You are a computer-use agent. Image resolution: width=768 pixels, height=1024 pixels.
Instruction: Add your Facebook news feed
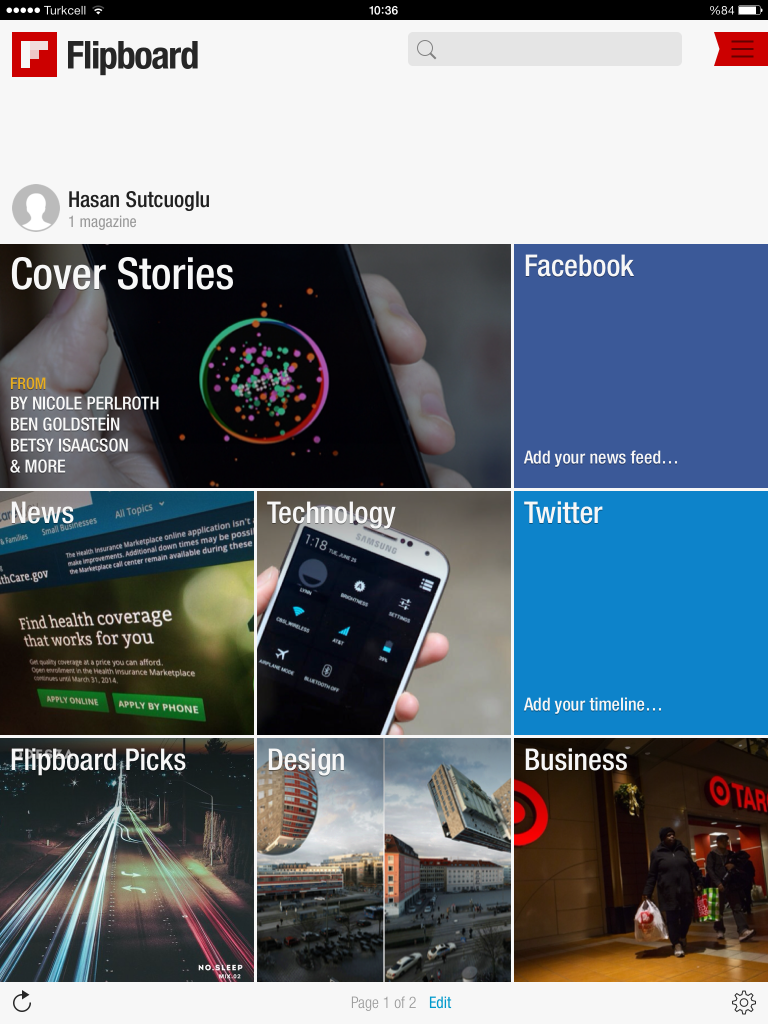click(641, 366)
